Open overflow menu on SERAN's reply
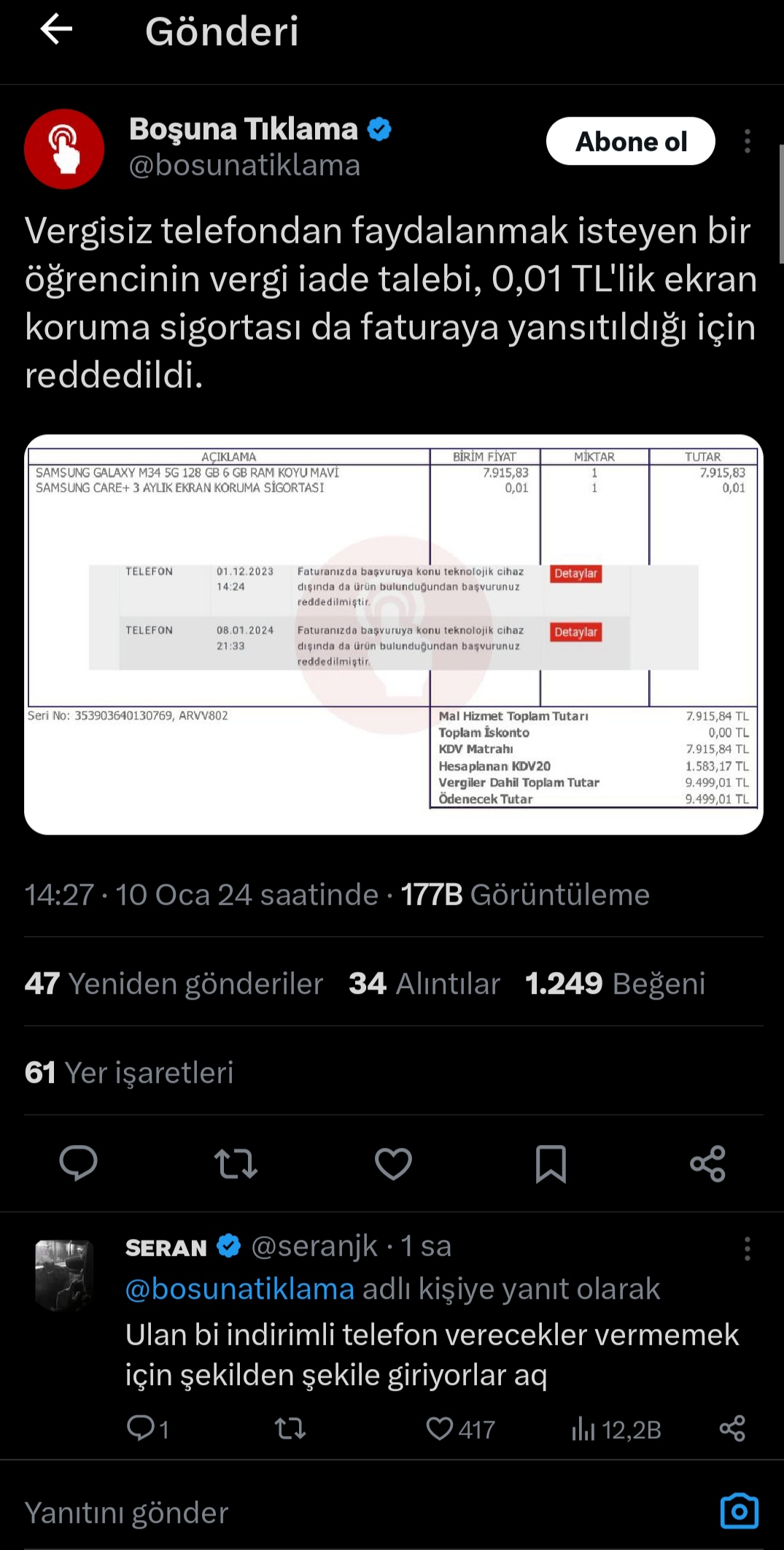This screenshot has height=1550, width=784. click(x=747, y=1249)
